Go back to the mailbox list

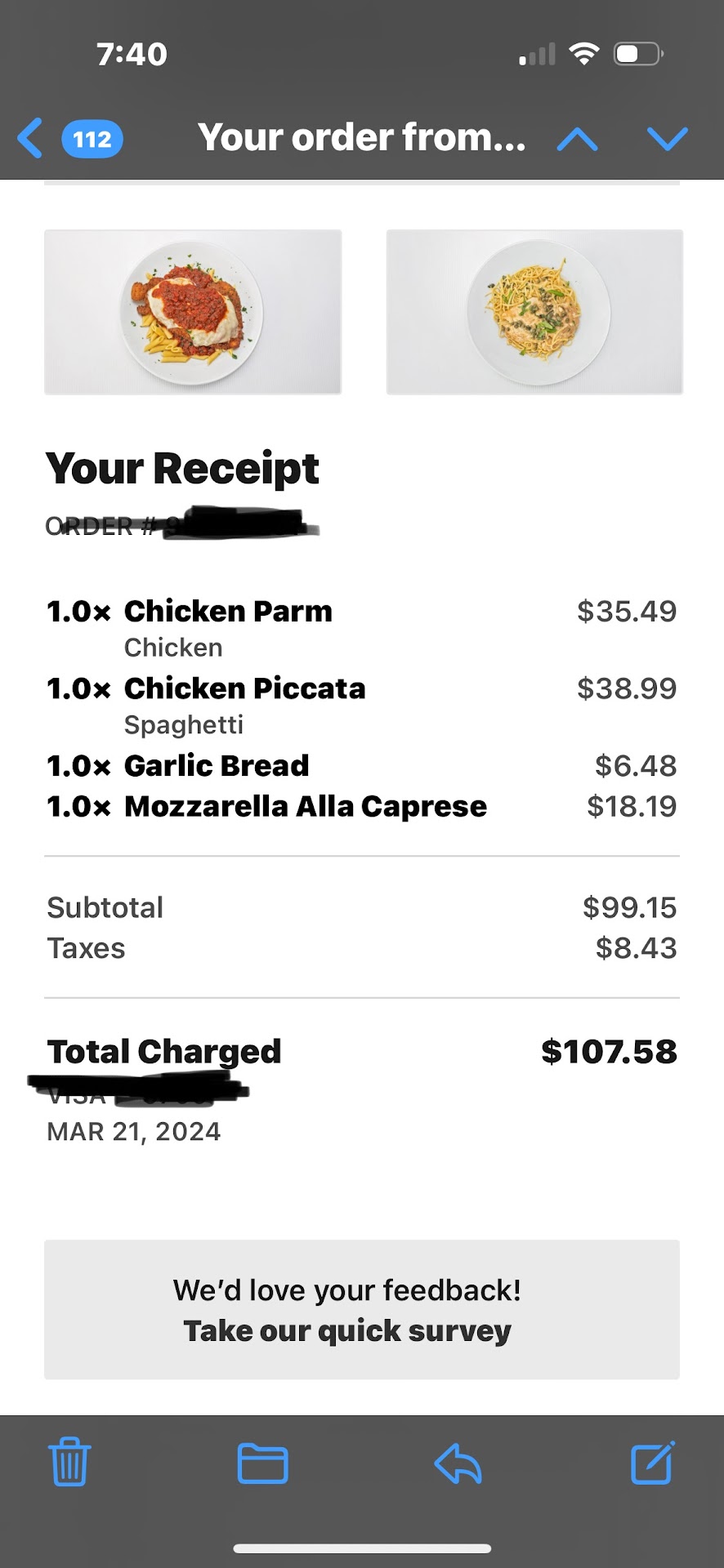[31, 138]
